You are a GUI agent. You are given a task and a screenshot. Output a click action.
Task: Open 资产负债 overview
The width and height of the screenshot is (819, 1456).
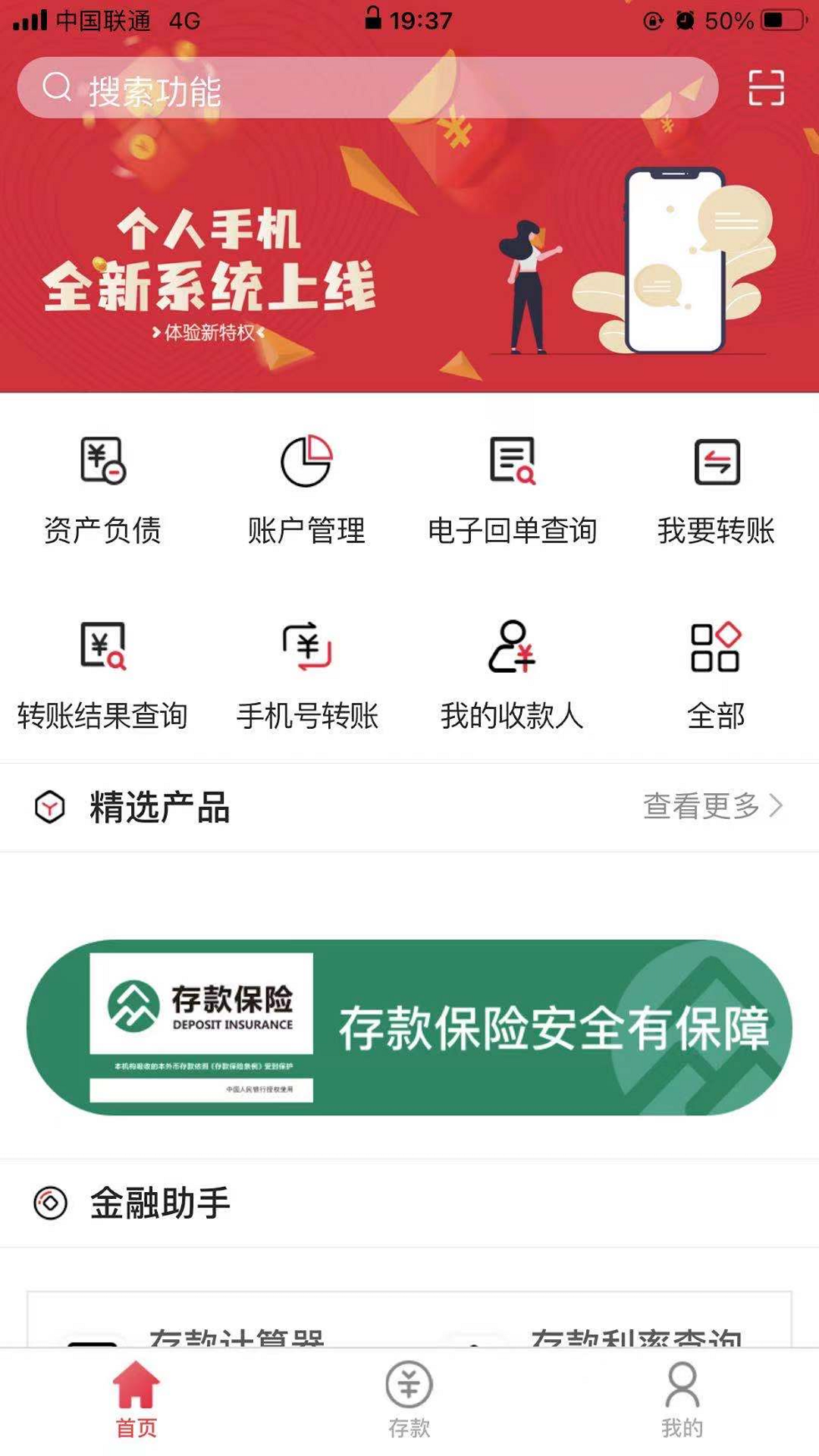(x=102, y=489)
